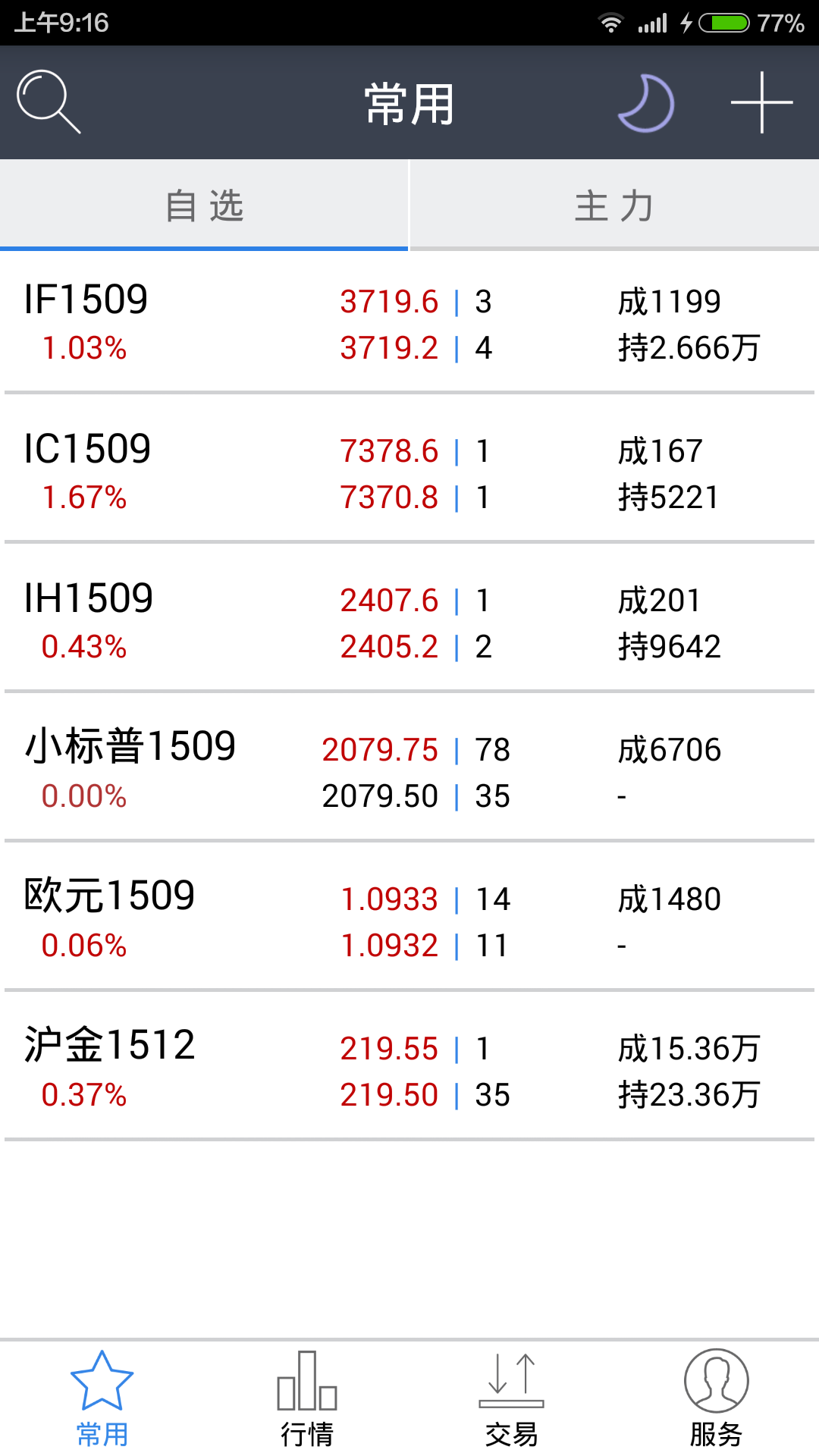This screenshot has width=819, height=1456.
Task: Open the search magnifier icon
Action: (48, 102)
